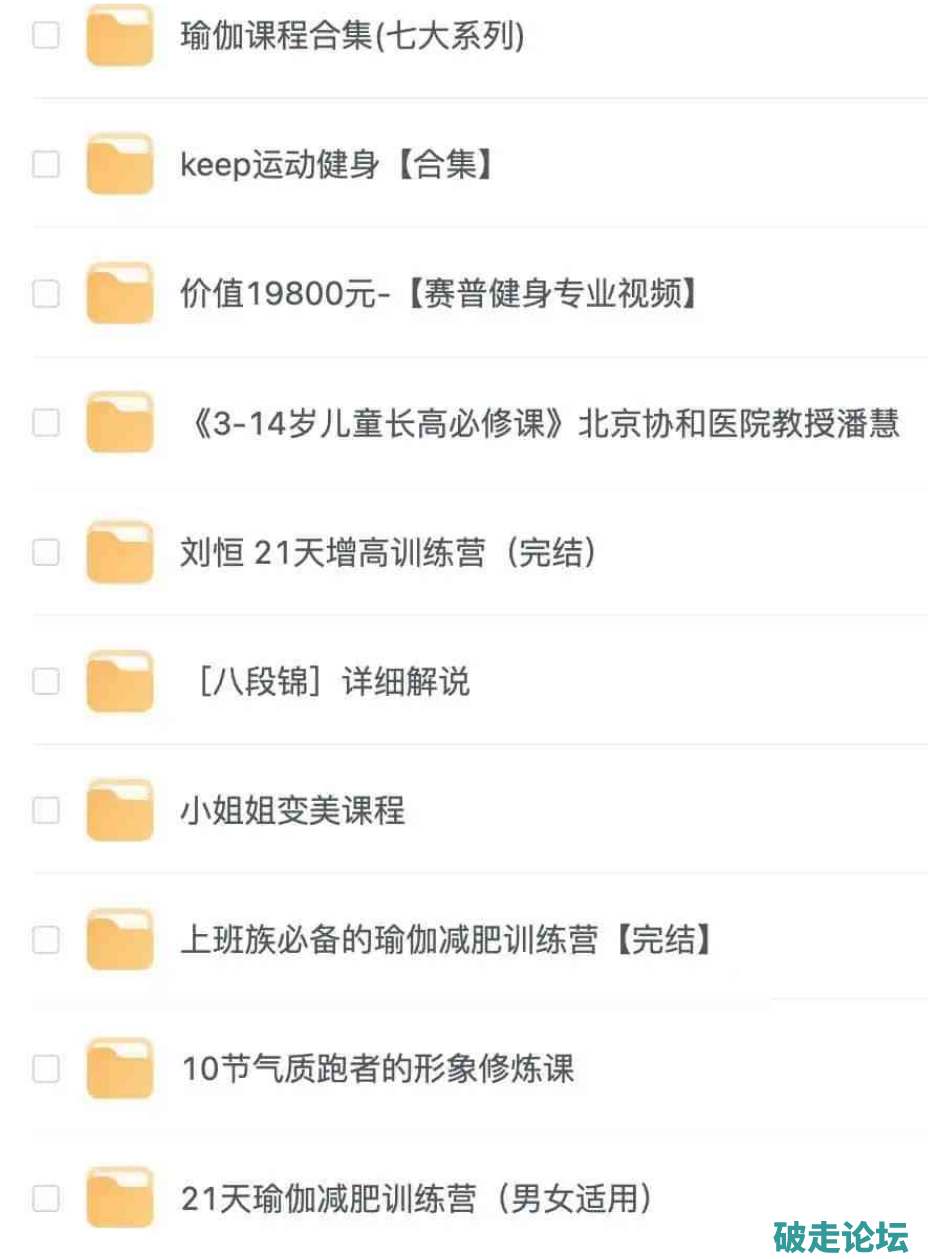Viewport: 928px width, 1259px height.
Task: Open the 价值19800元 赛普健身专业视频 folder
Action: 438,294
